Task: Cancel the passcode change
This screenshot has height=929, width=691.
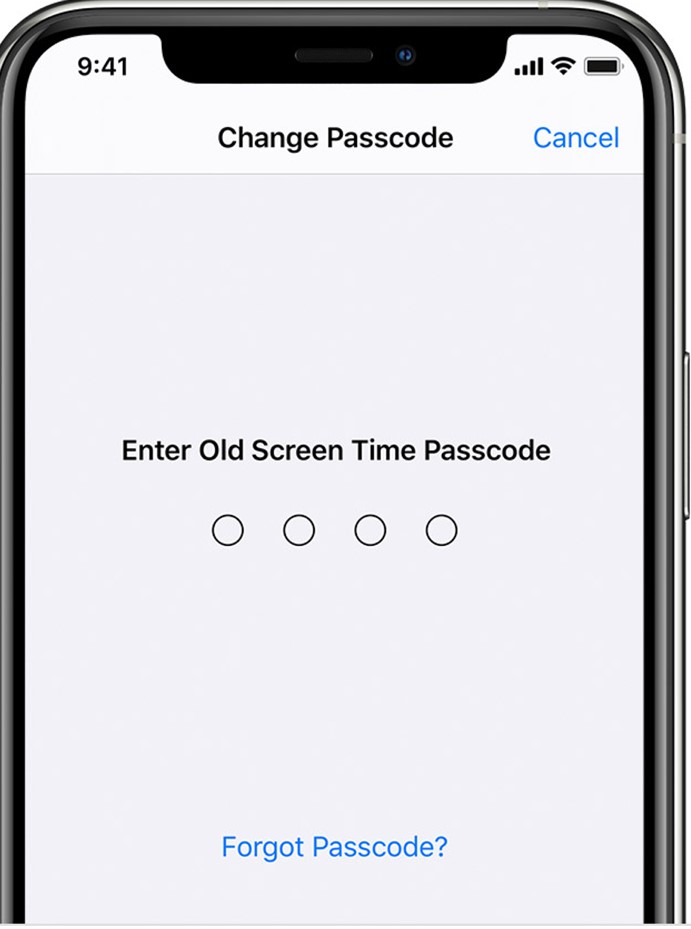Action: tap(575, 138)
